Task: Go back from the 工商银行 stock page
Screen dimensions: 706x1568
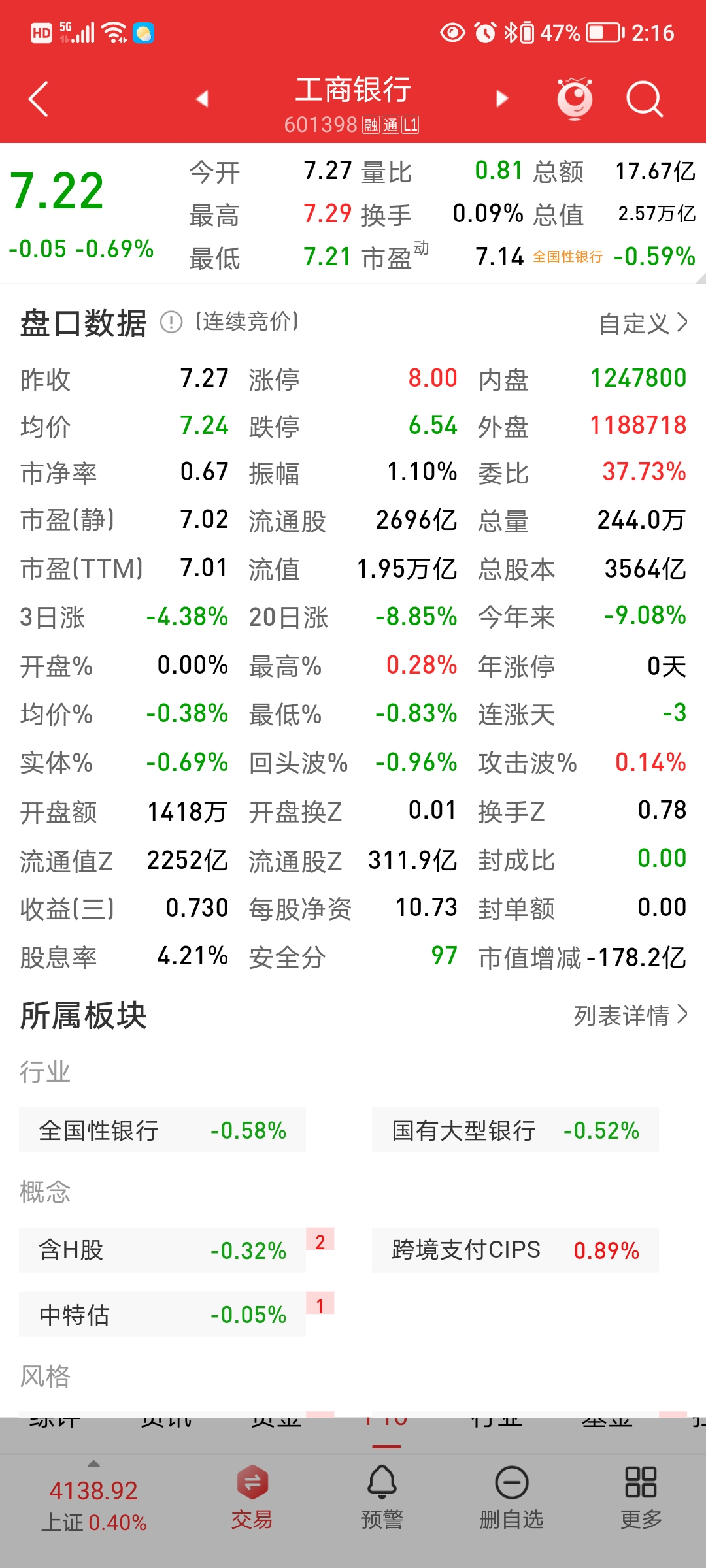Action: [39, 99]
